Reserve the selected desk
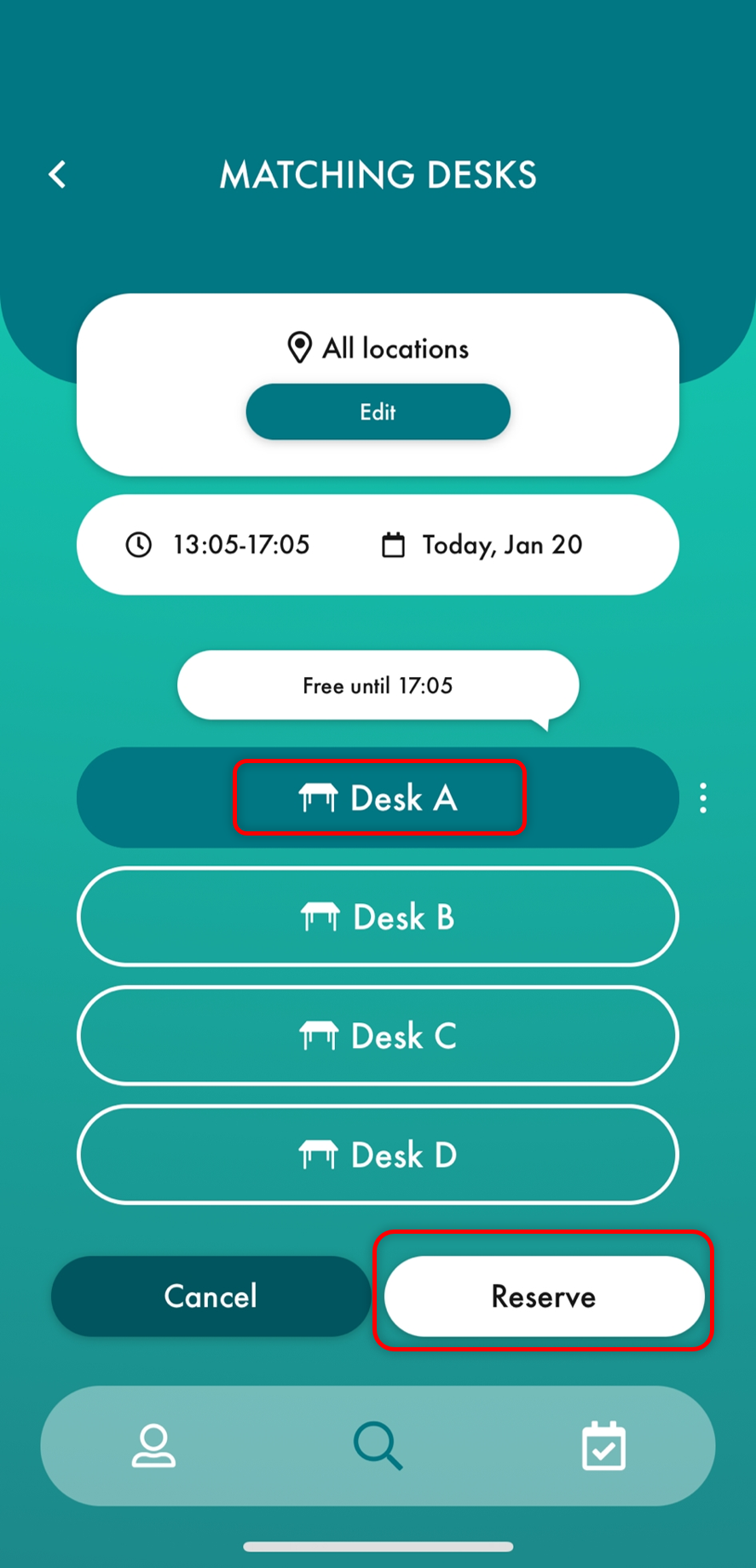Viewport: 756px width, 1568px height. click(544, 1296)
